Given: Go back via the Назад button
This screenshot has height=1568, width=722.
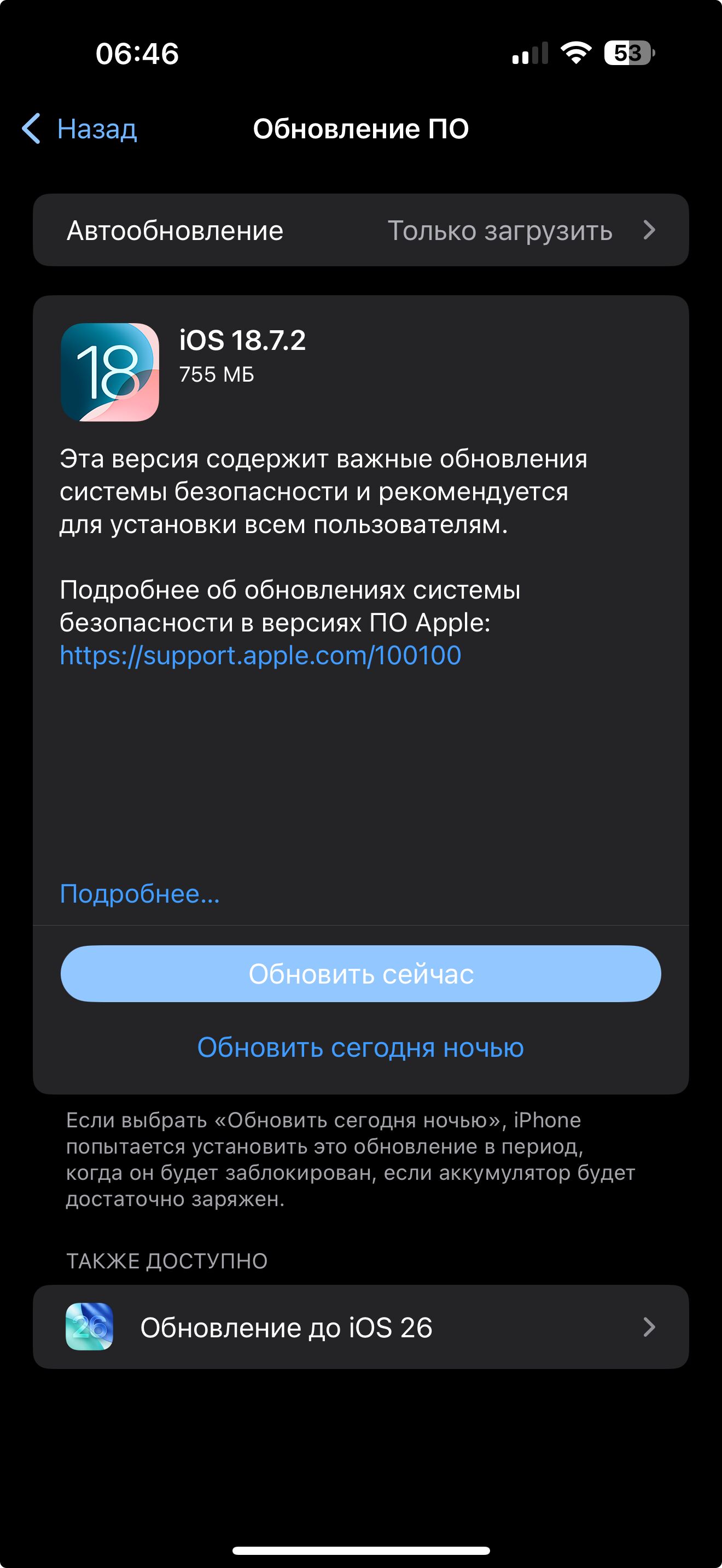Looking at the screenshot, I should [80, 129].
